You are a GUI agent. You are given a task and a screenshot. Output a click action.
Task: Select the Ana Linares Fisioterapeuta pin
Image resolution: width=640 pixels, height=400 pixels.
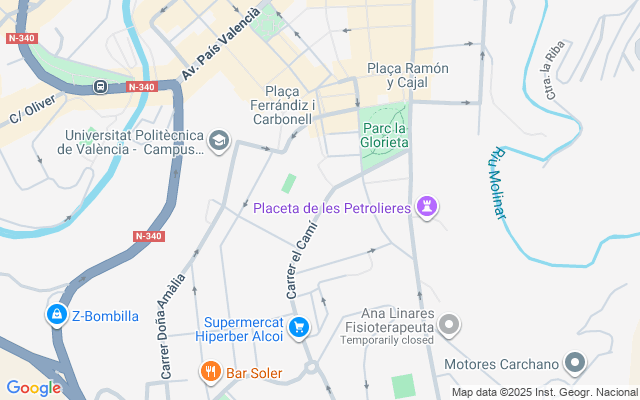coord(449,324)
